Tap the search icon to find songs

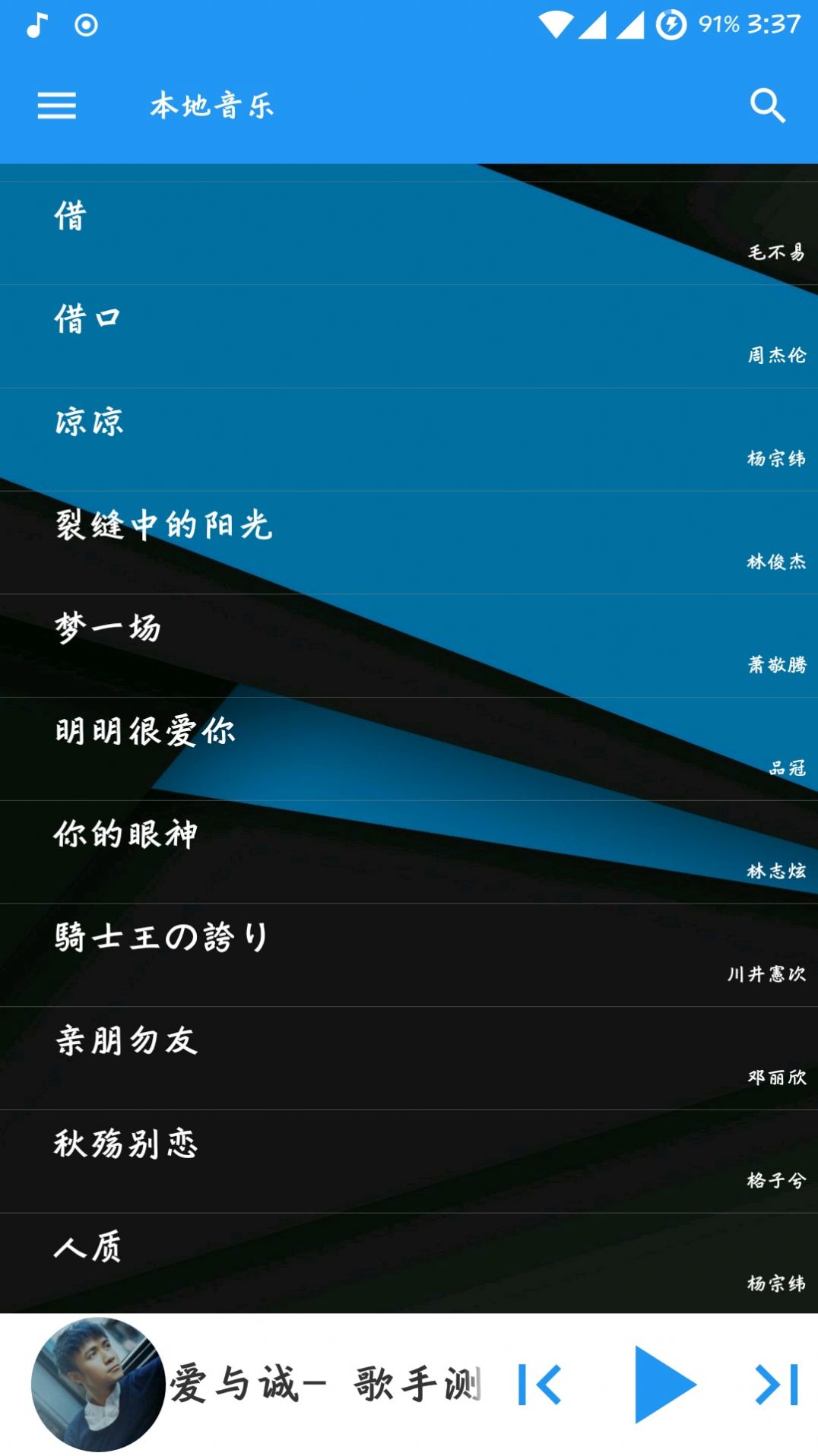coord(768,106)
